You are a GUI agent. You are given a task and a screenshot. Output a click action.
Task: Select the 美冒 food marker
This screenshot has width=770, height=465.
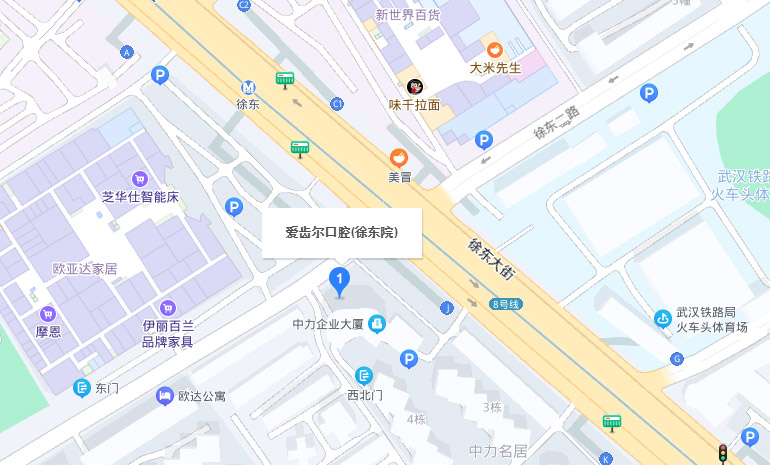point(399,158)
